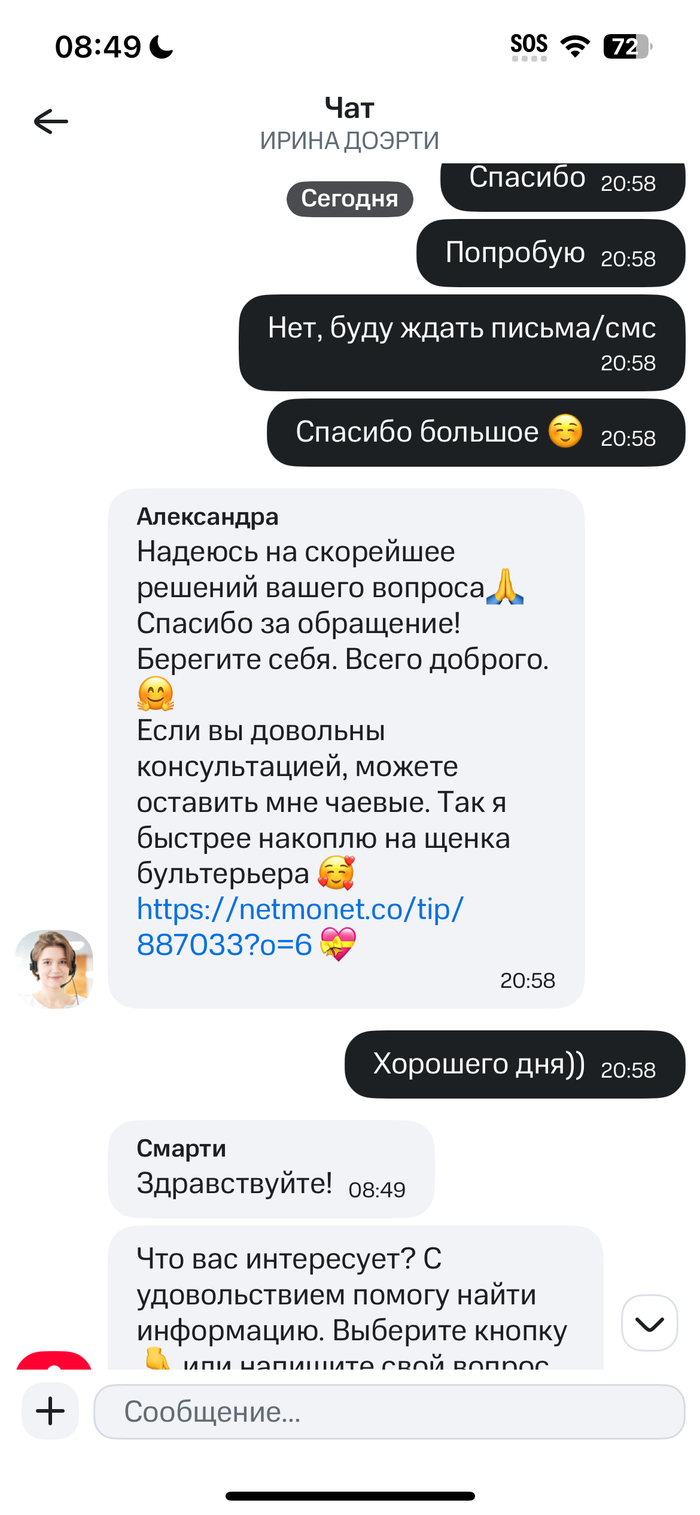Go back using the arrow

pos(50,122)
